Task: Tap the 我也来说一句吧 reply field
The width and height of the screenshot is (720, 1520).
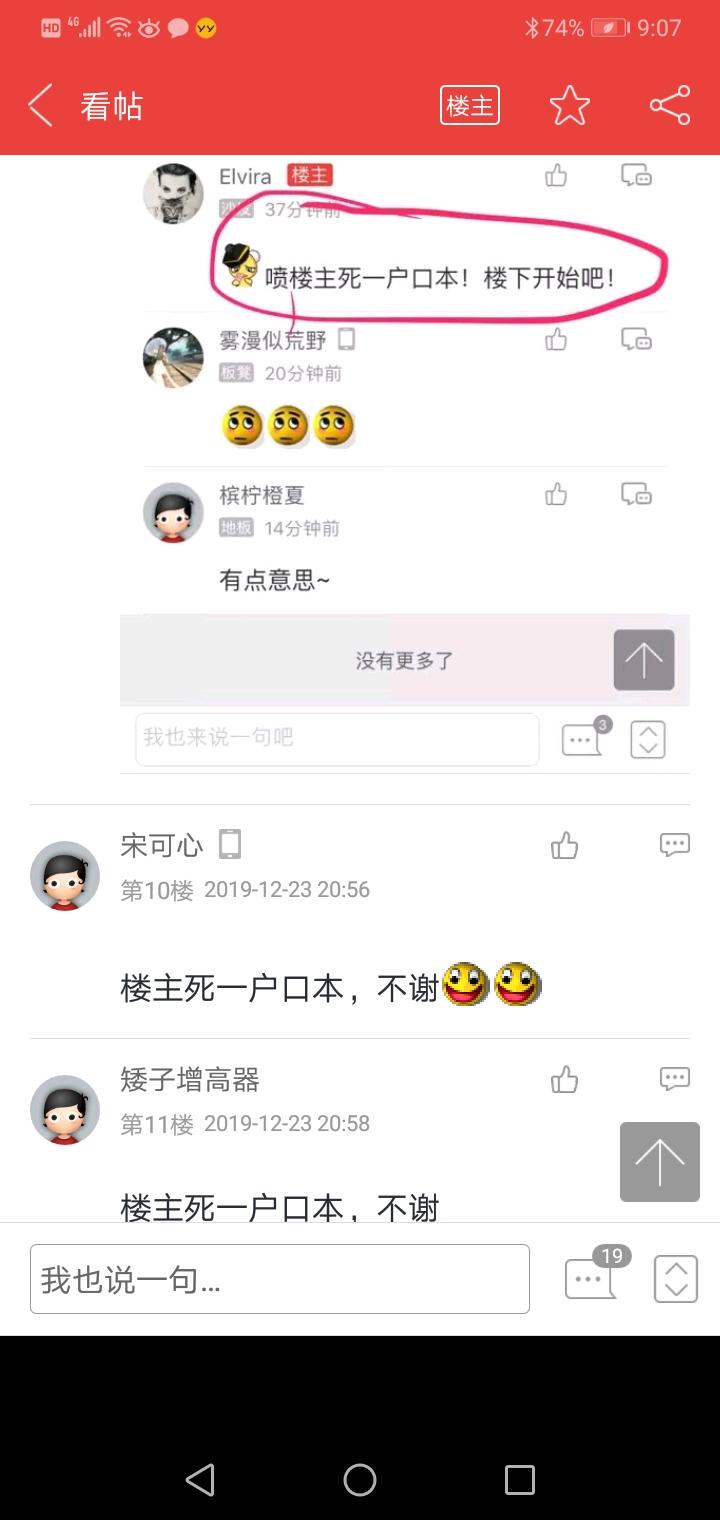Action: click(337, 739)
